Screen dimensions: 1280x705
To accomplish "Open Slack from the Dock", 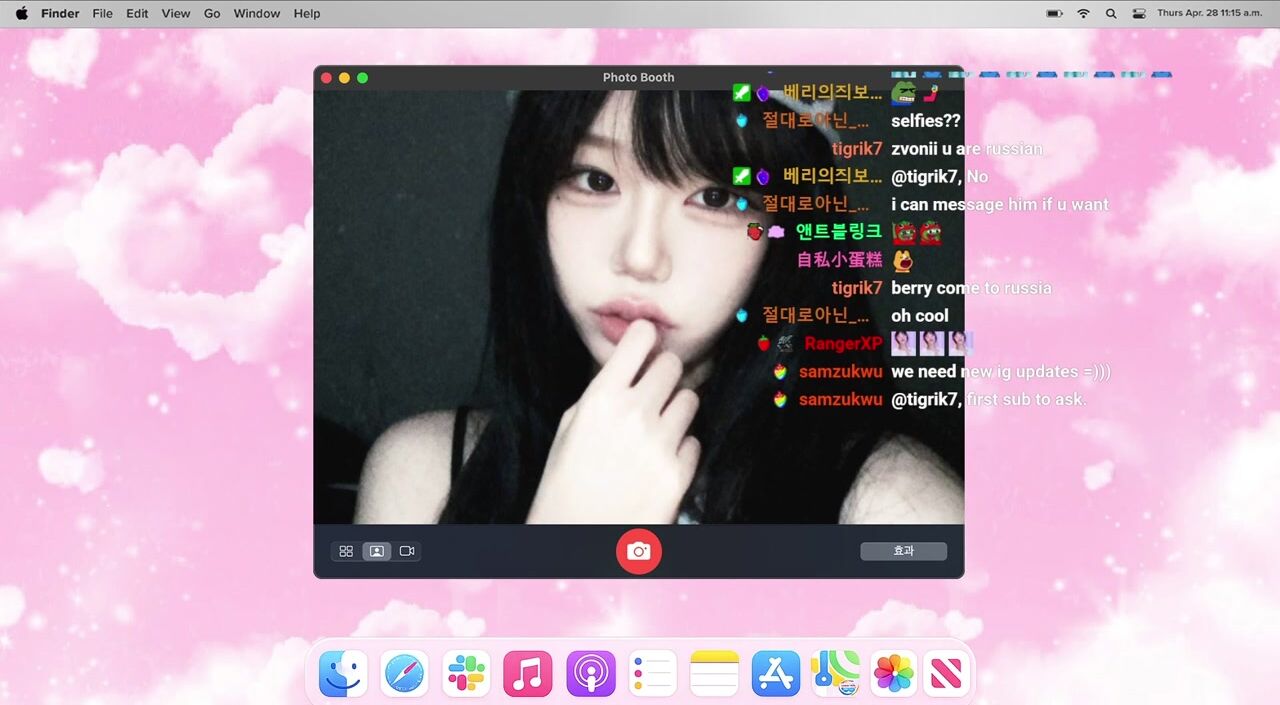I will pyautogui.click(x=466, y=673).
